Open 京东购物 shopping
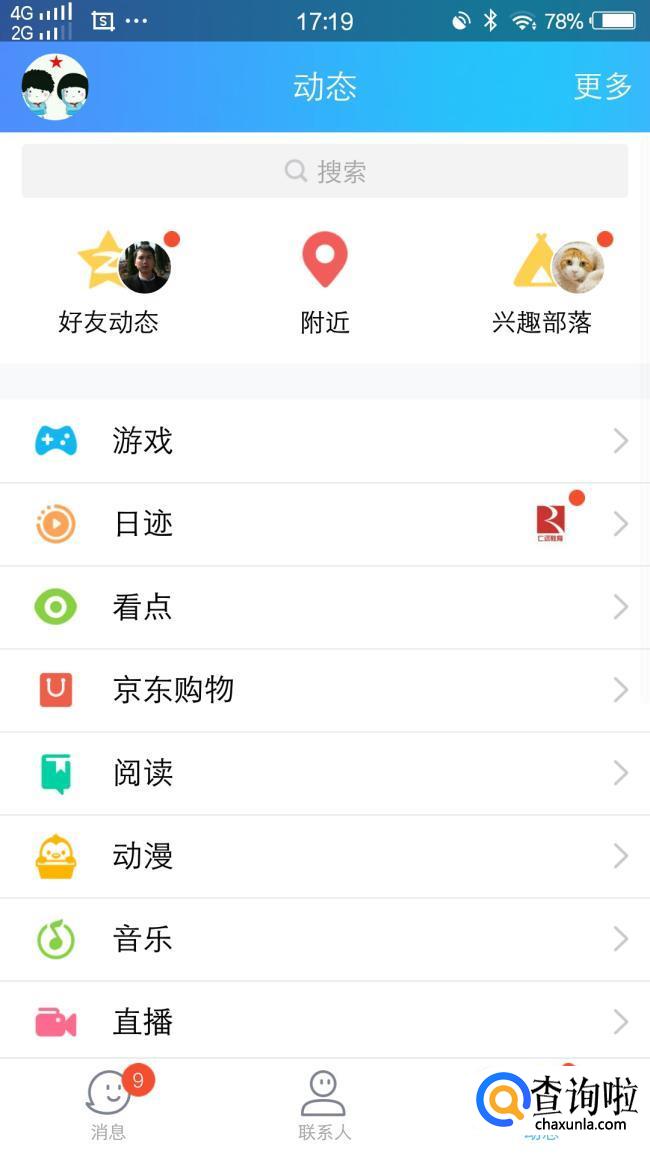The width and height of the screenshot is (650, 1155). point(325,690)
